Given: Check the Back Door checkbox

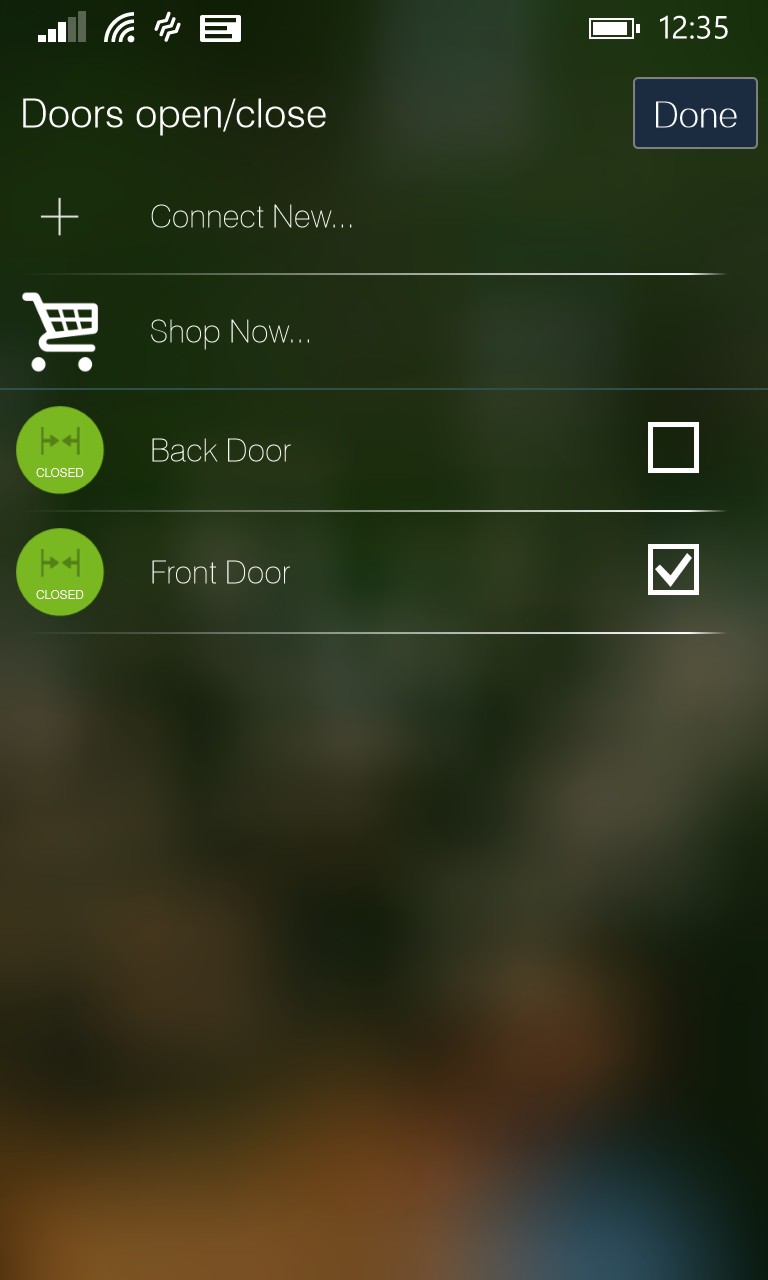Looking at the screenshot, I should (x=673, y=448).
